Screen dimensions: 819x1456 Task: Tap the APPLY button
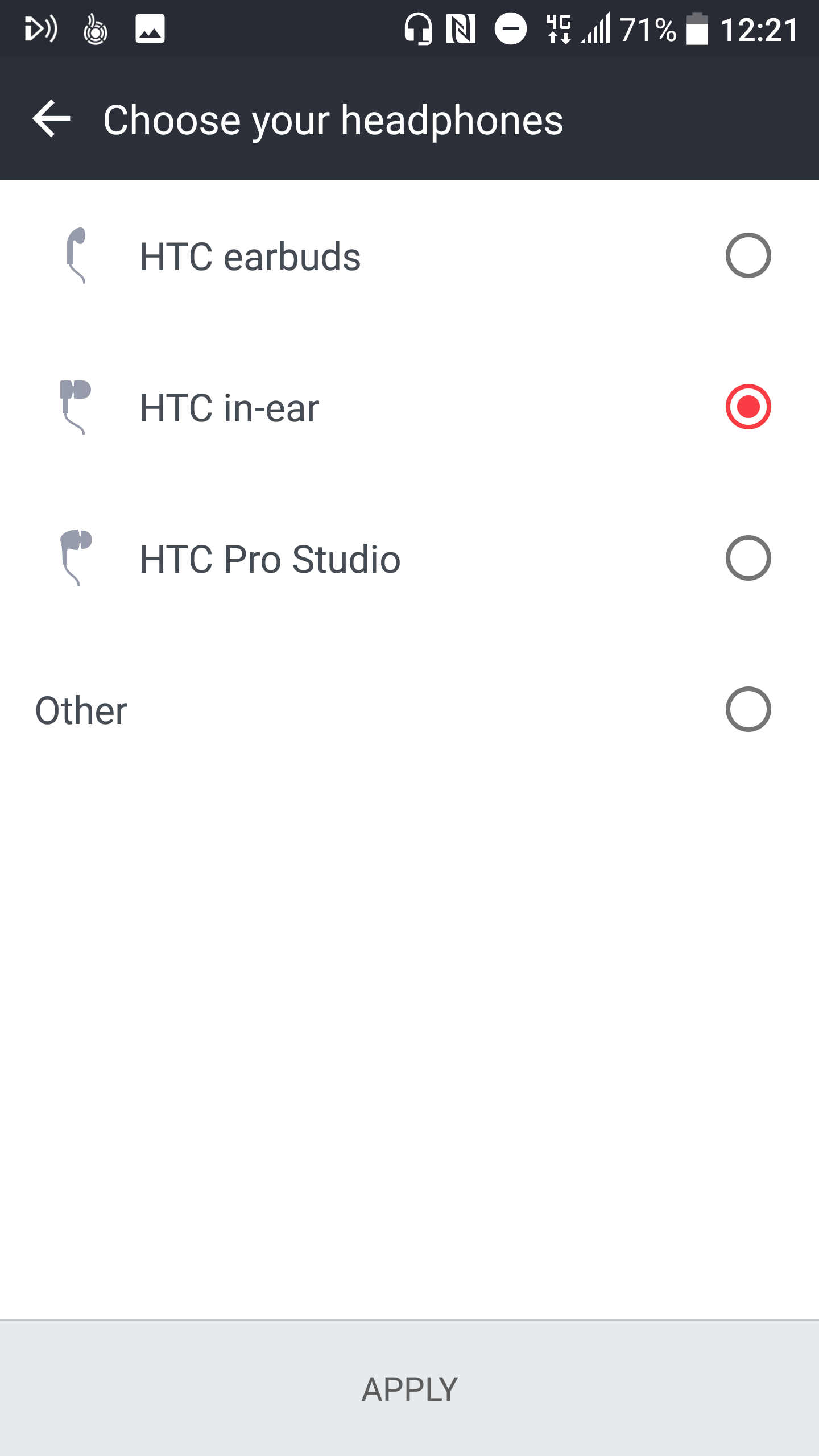coord(409,1389)
